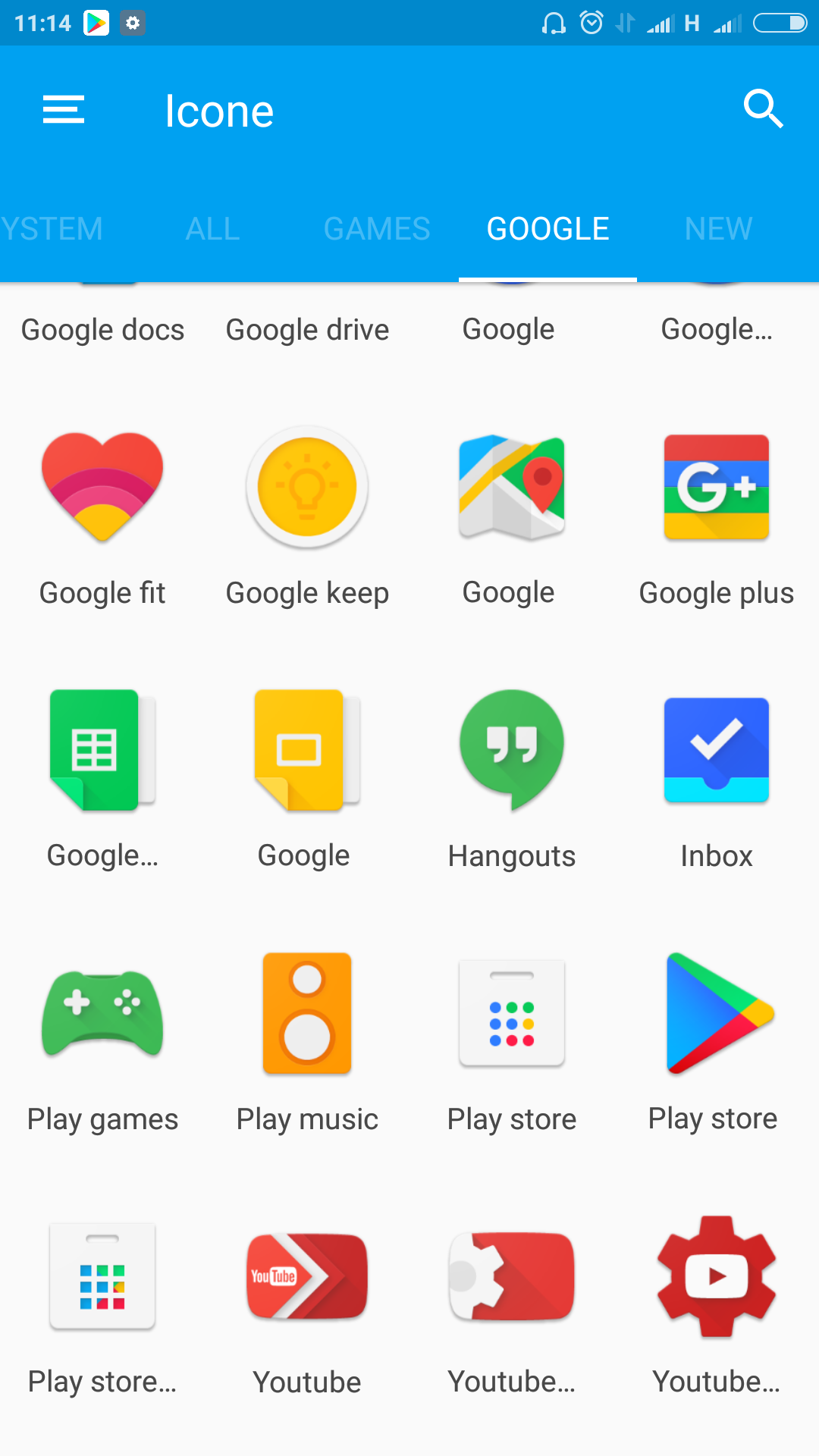The height and width of the screenshot is (1456, 819).
Task: Select the yellow Google slides icon
Action: point(307,750)
